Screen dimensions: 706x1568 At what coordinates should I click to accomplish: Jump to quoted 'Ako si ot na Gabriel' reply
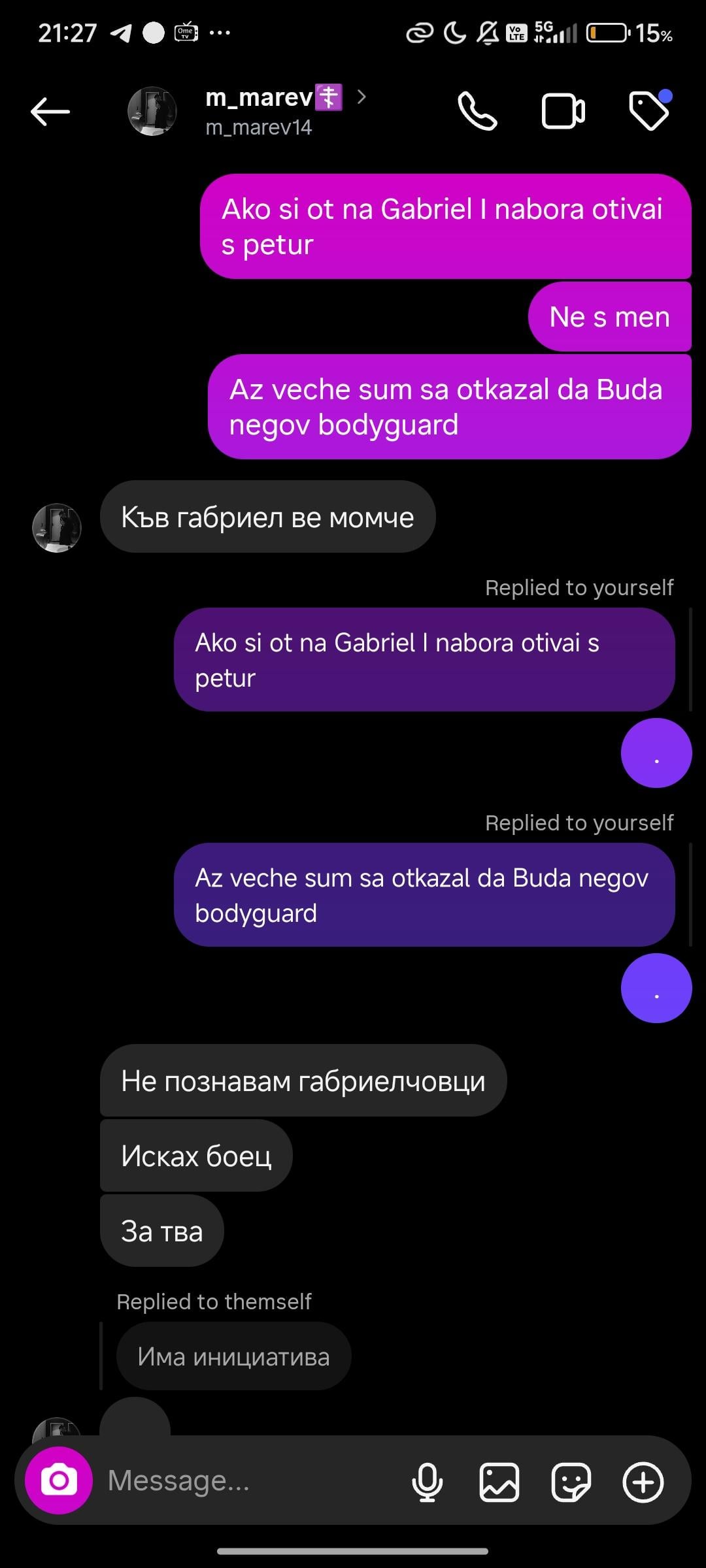click(x=424, y=660)
